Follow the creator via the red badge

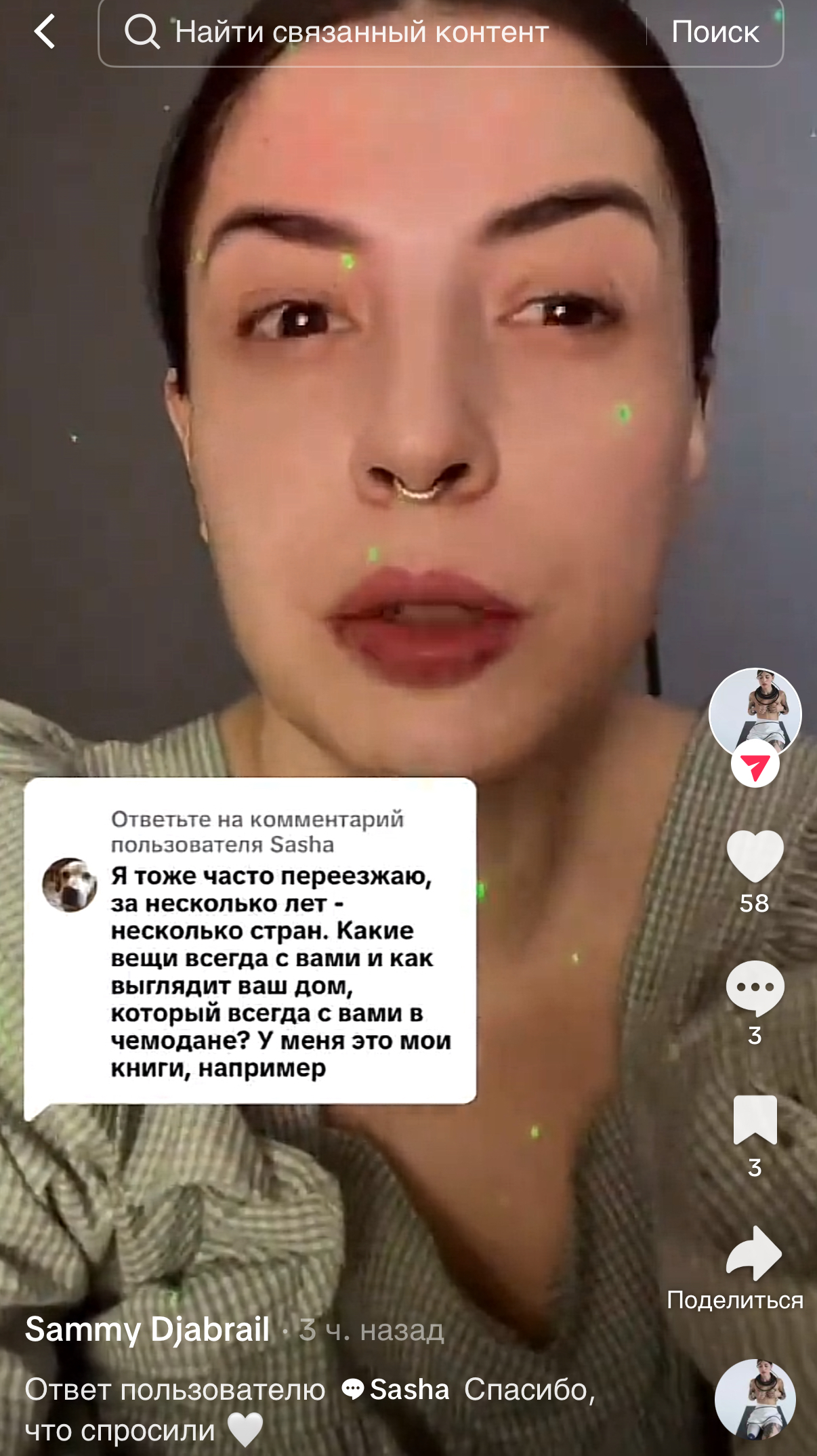click(x=755, y=765)
